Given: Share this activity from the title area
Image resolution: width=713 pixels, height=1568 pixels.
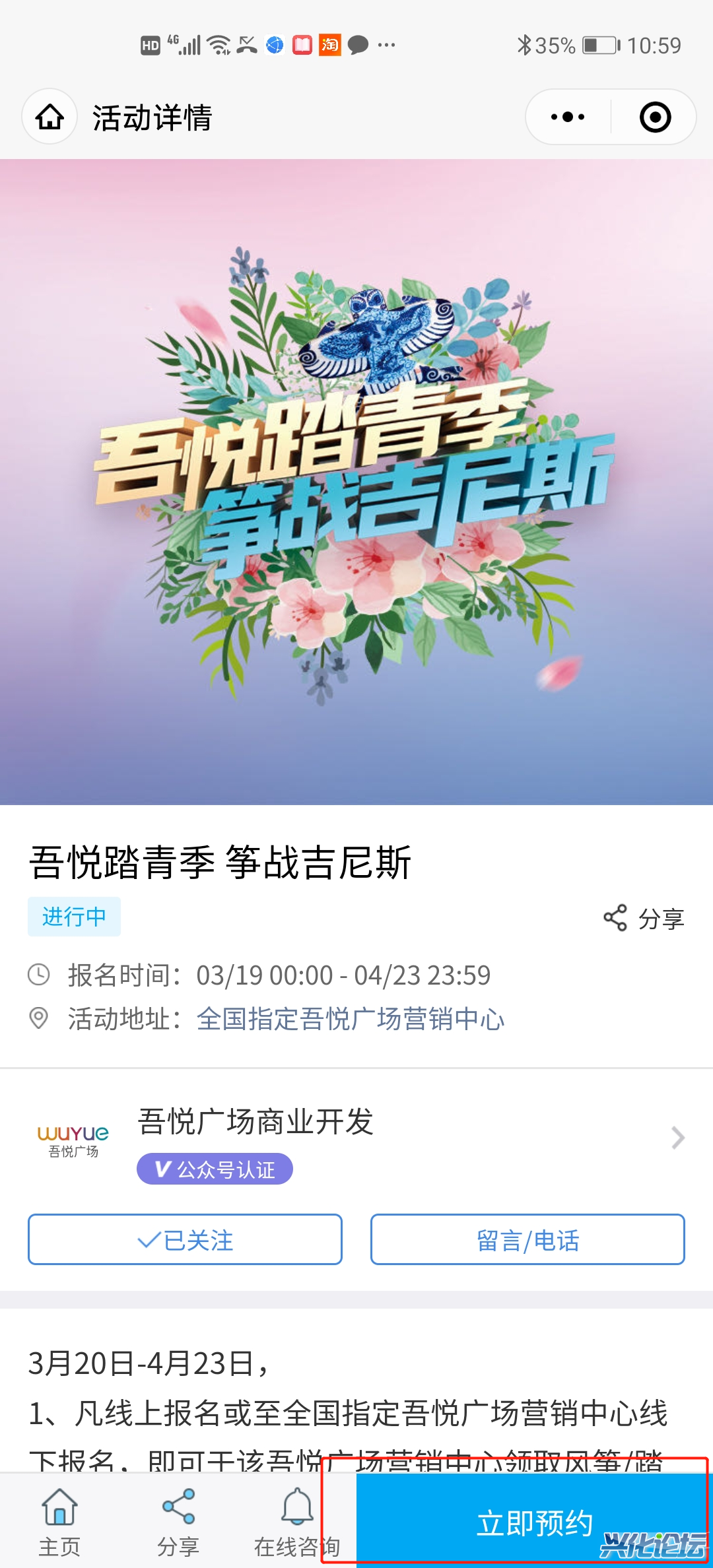Looking at the screenshot, I should click(644, 918).
